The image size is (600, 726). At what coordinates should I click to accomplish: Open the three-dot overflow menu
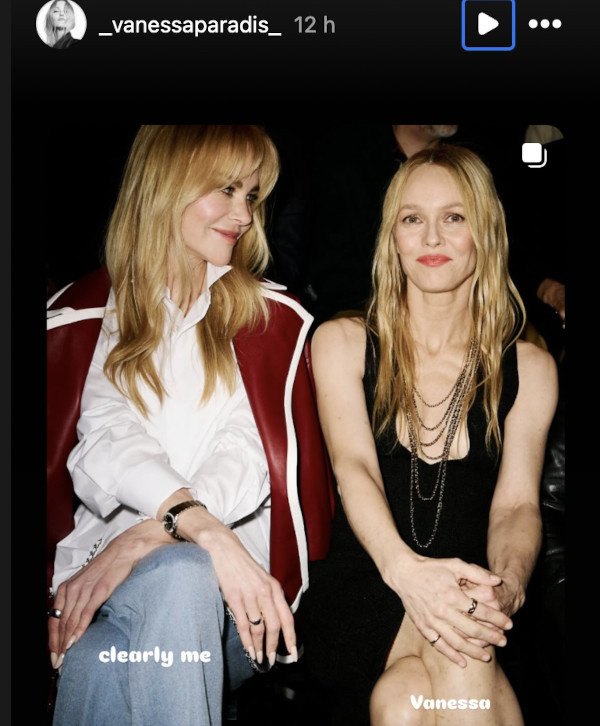(545, 24)
